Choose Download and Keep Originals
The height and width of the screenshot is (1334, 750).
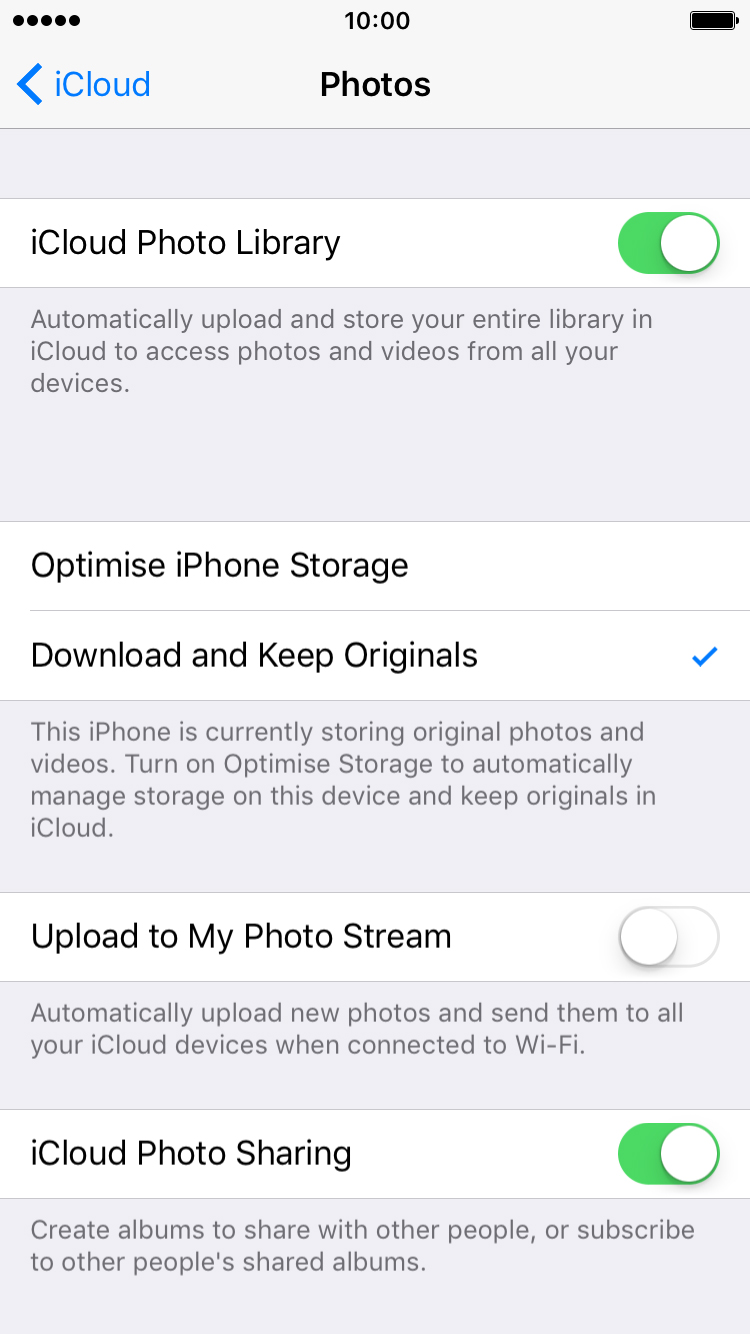click(x=375, y=656)
